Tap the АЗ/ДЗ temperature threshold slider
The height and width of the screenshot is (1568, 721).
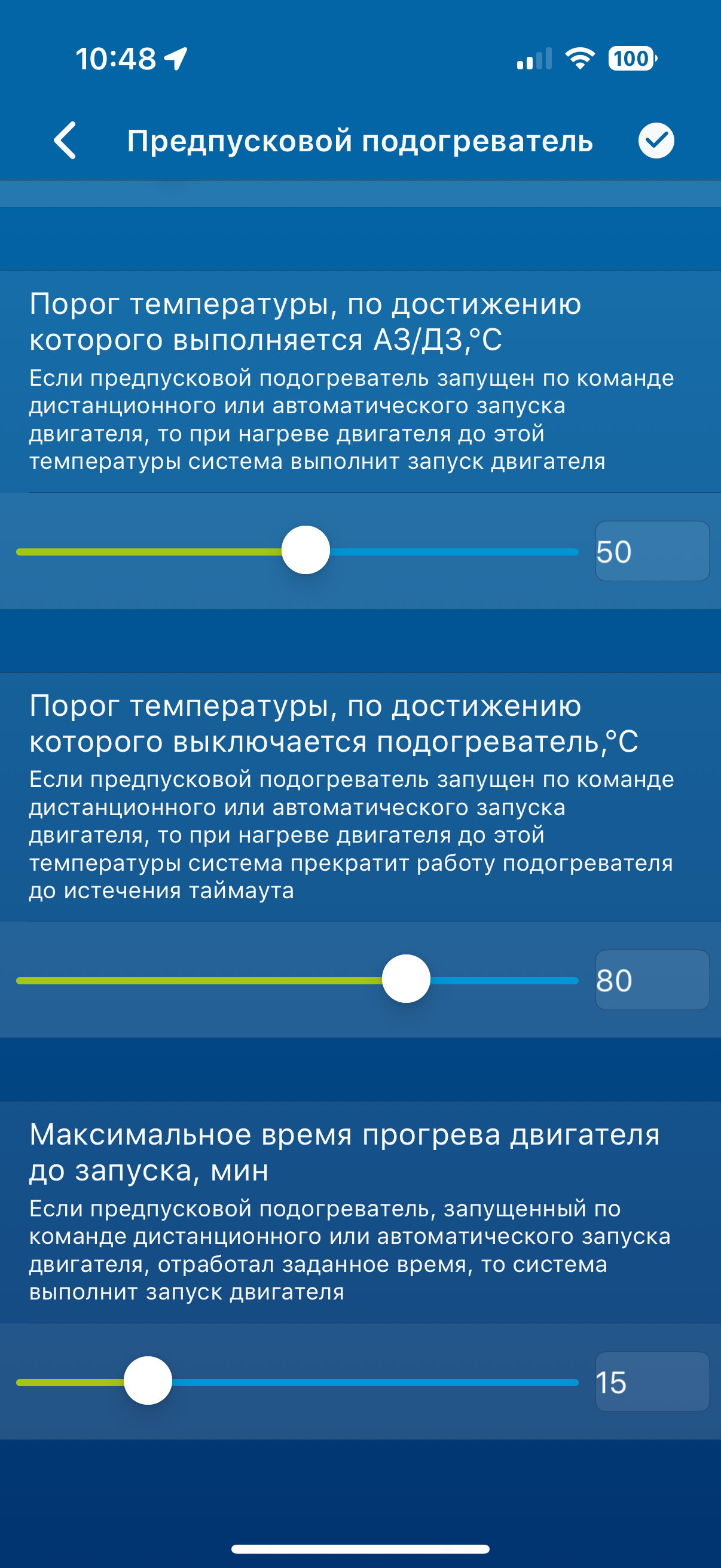(305, 551)
